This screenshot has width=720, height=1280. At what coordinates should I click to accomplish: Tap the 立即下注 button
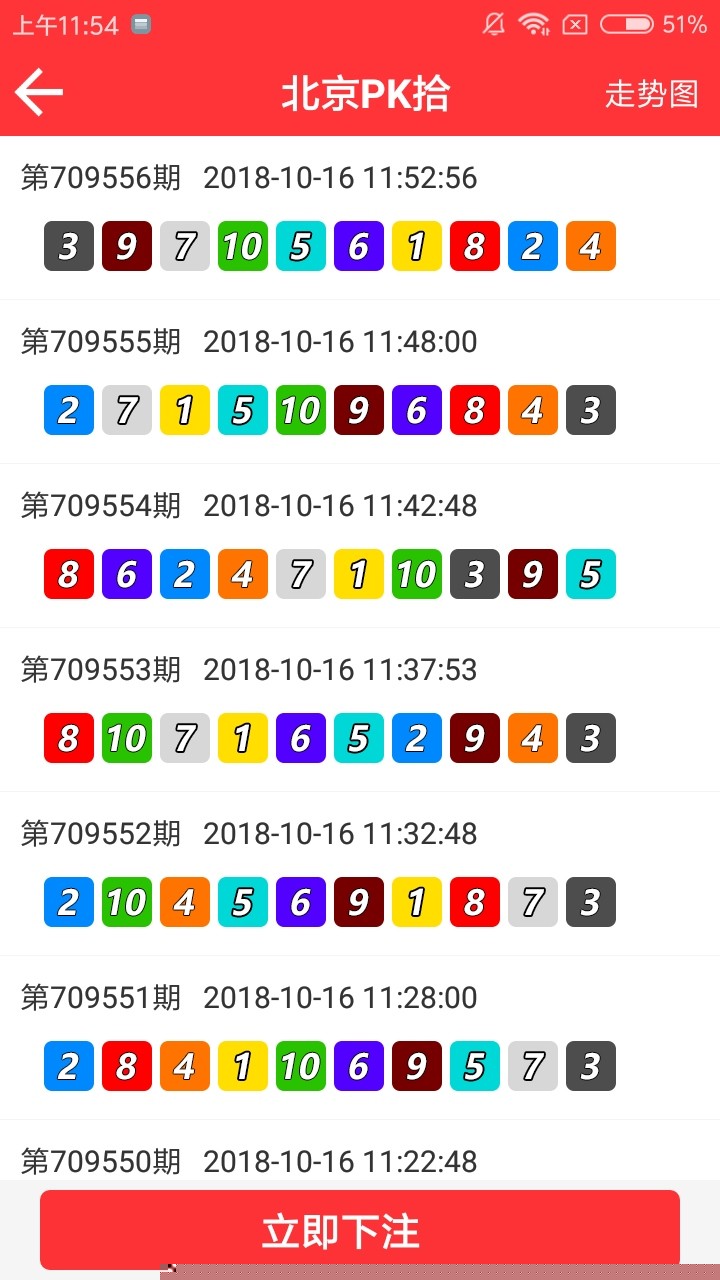coord(360,1230)
